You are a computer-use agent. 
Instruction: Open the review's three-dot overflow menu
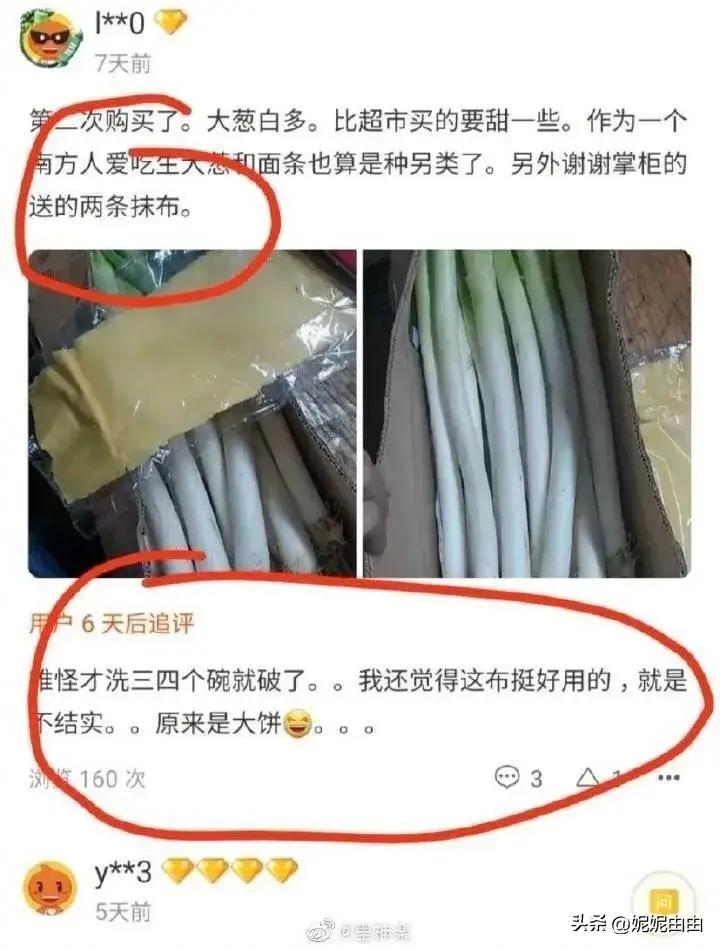pos(668,777)
